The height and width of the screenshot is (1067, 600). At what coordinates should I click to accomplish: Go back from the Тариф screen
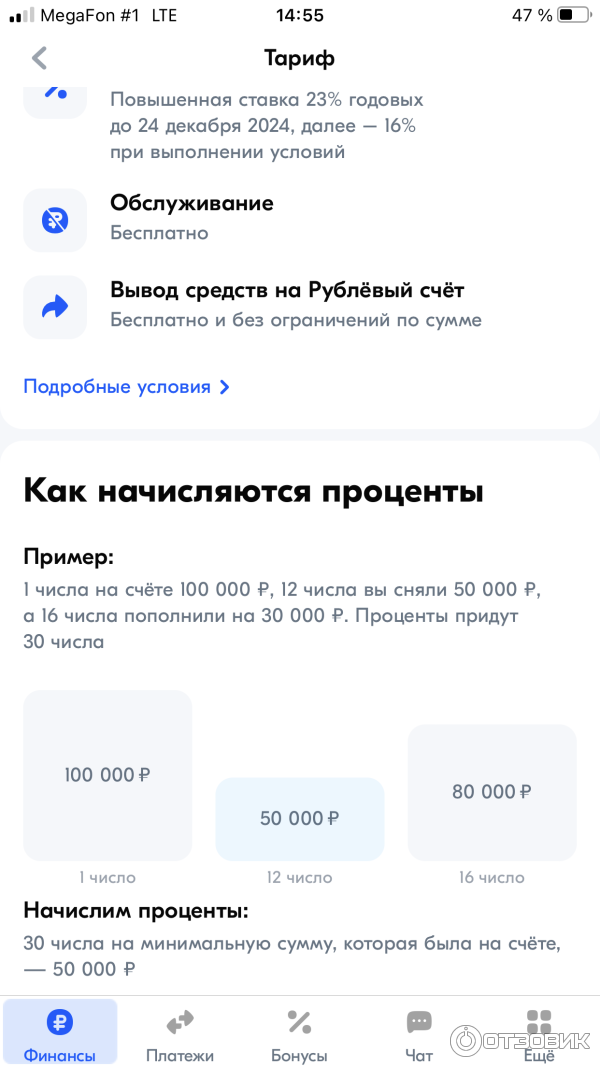click(x=40, y=58)
